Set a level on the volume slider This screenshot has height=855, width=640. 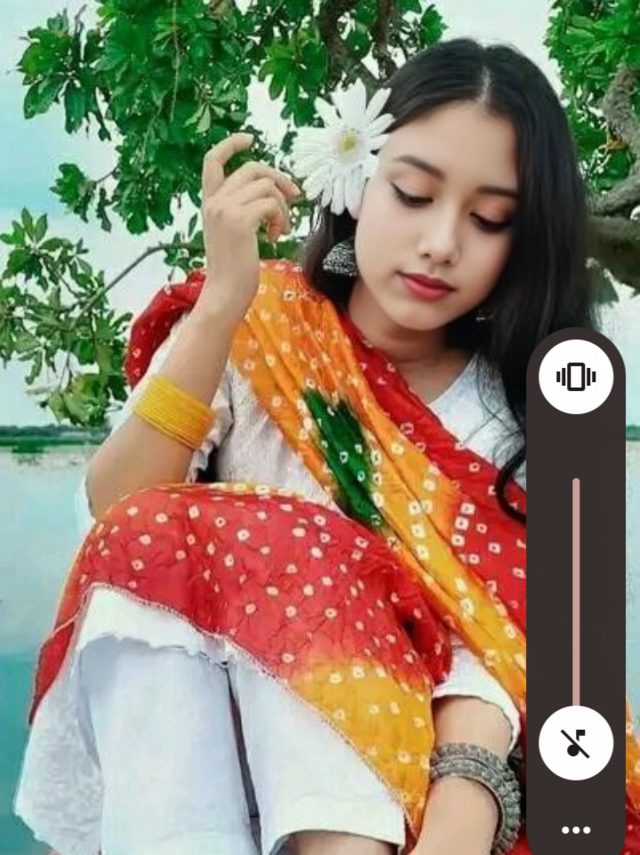[576, 592]
